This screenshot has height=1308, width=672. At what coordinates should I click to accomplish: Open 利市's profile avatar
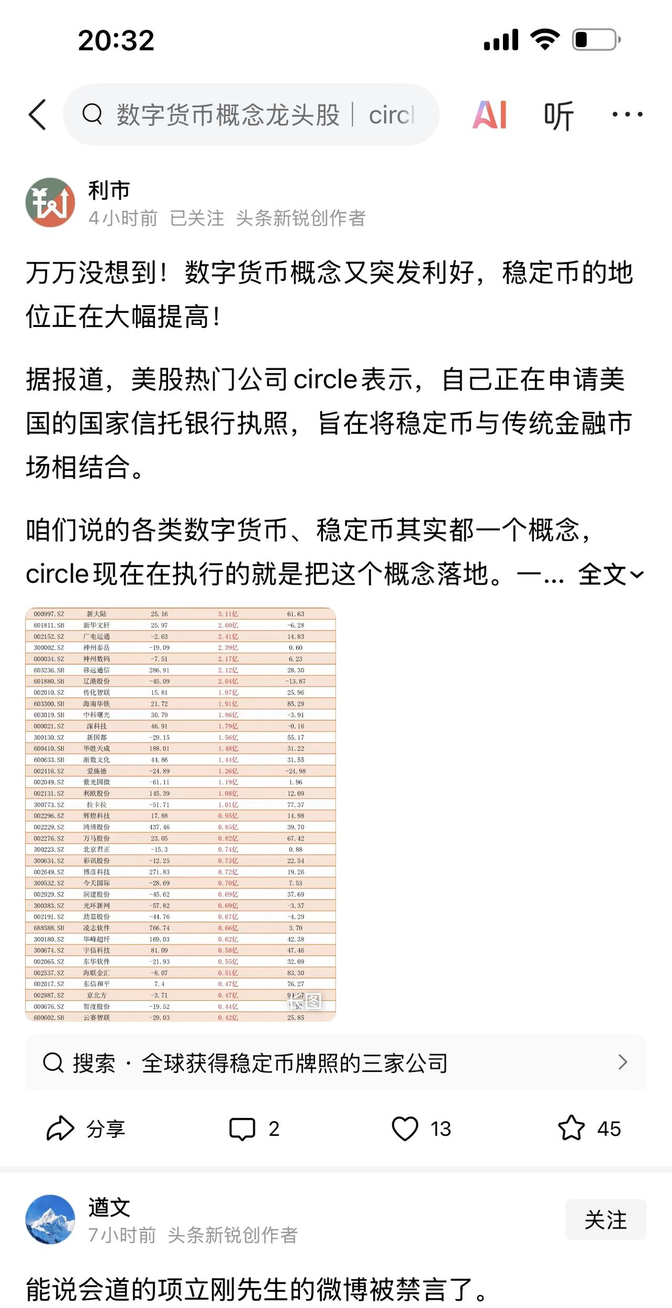[x=50, y=203]
